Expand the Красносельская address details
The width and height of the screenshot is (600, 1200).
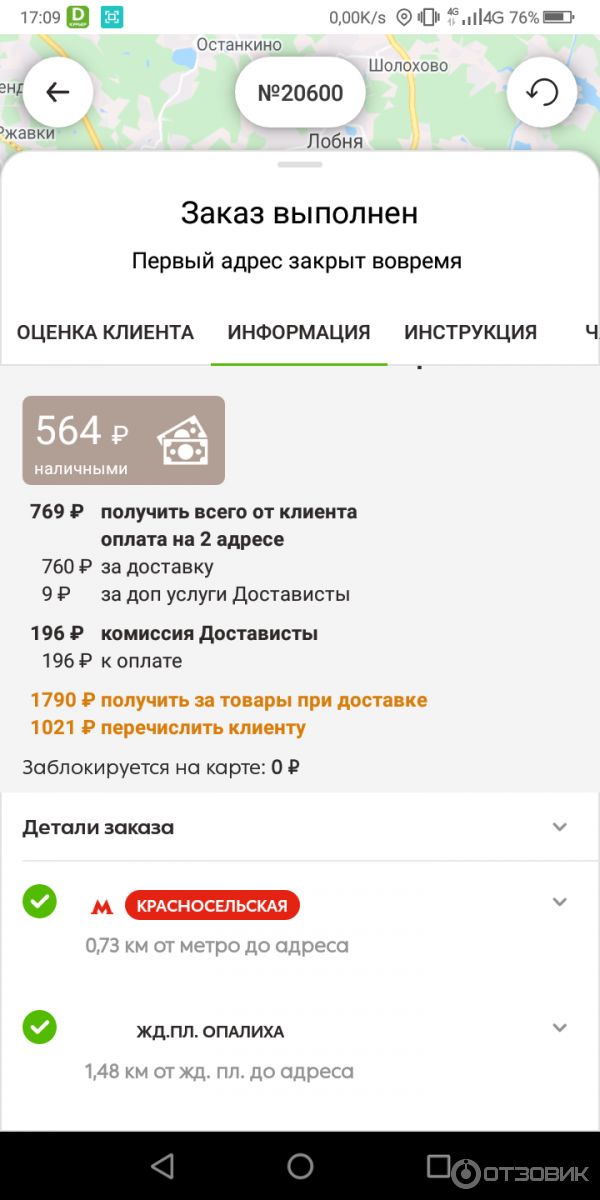(x=560, y=902)
